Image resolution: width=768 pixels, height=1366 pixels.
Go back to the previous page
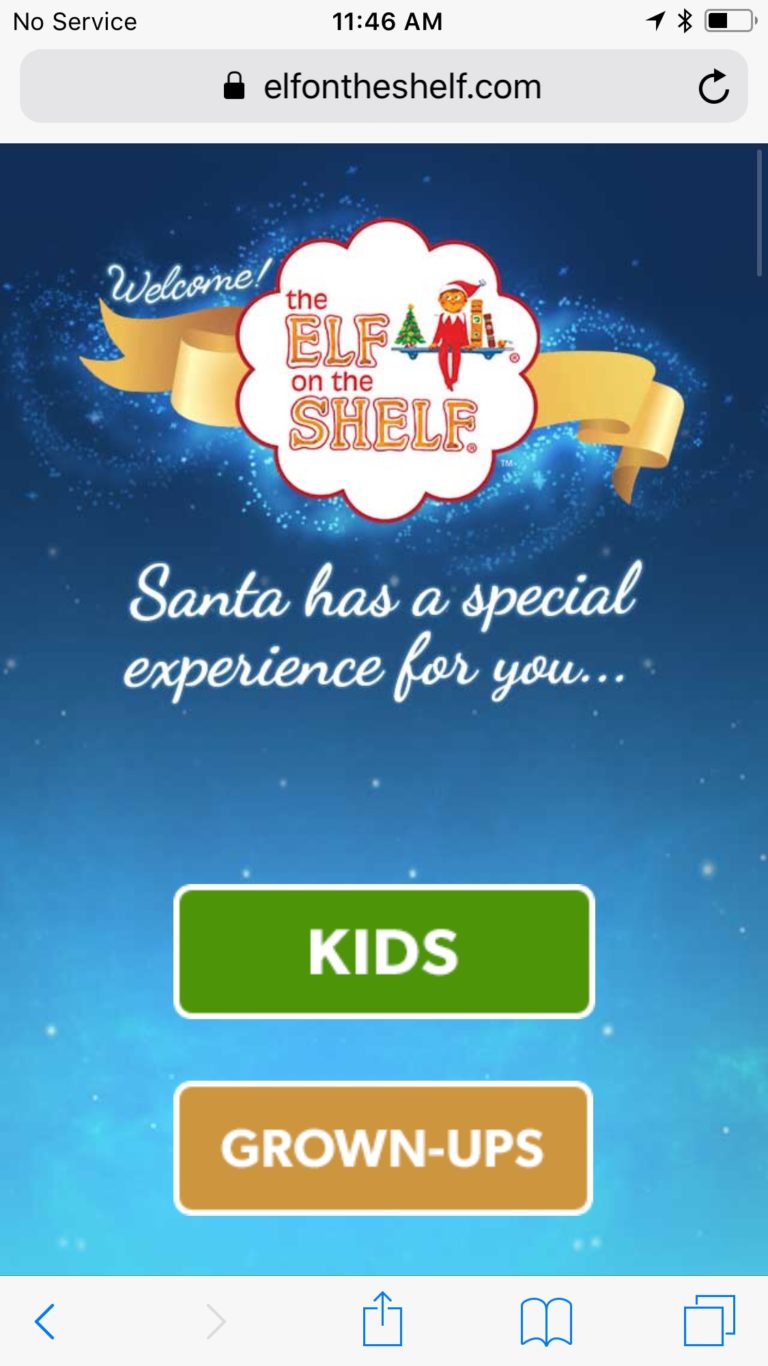coord(45,1322)
